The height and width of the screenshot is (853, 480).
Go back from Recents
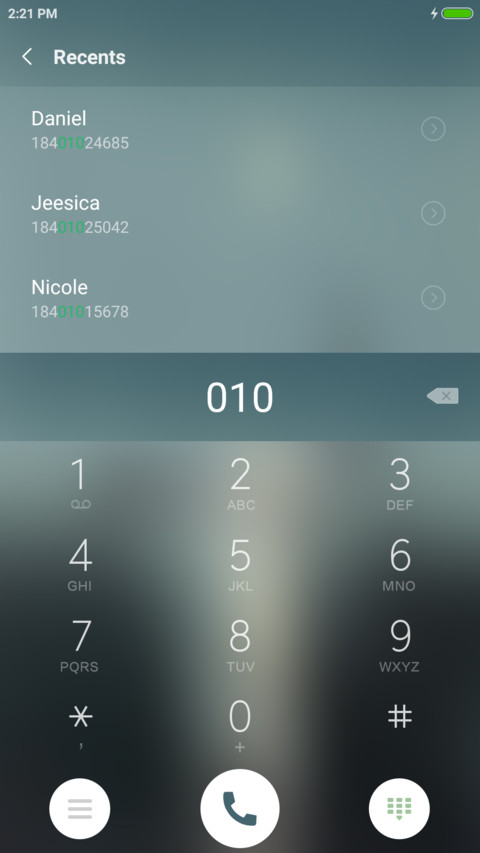27,57
